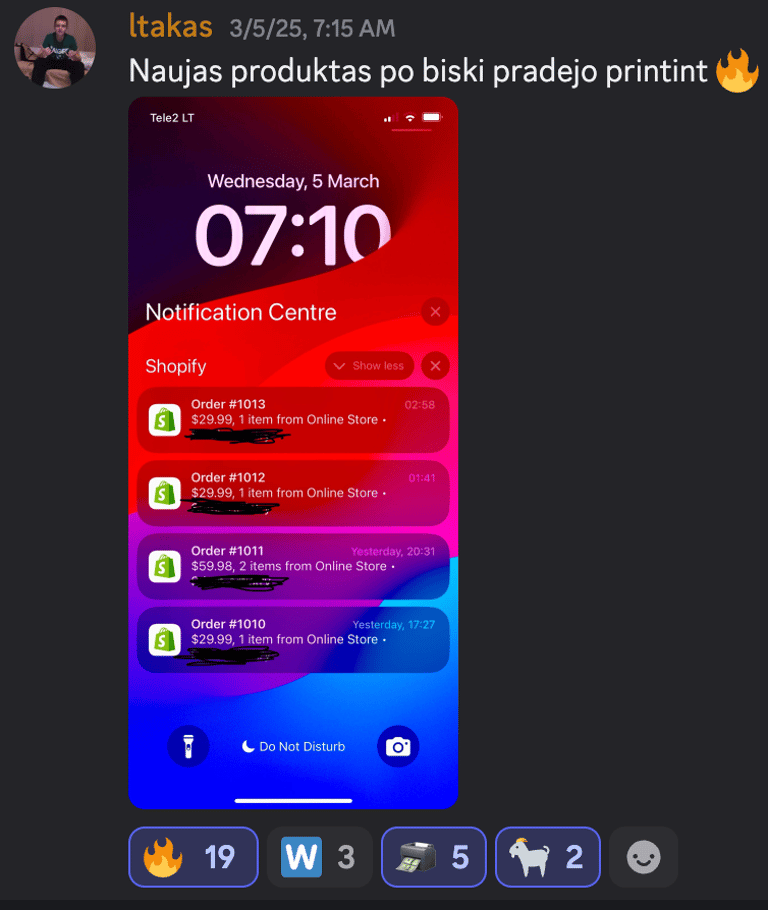Open ltakas's profile avatar

(55, 48)
